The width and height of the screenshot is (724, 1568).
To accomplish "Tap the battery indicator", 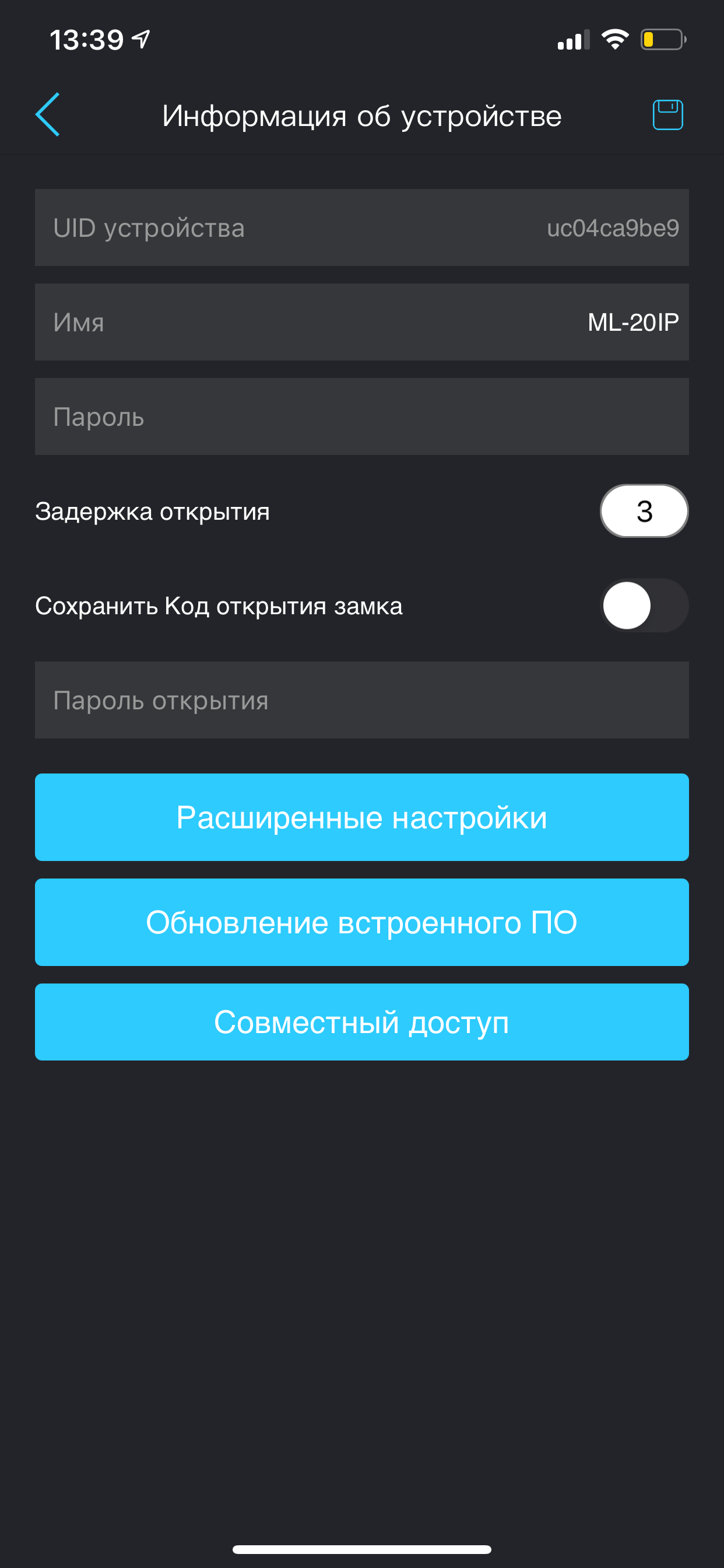I will pyautogui.click(x=665, y=38).
